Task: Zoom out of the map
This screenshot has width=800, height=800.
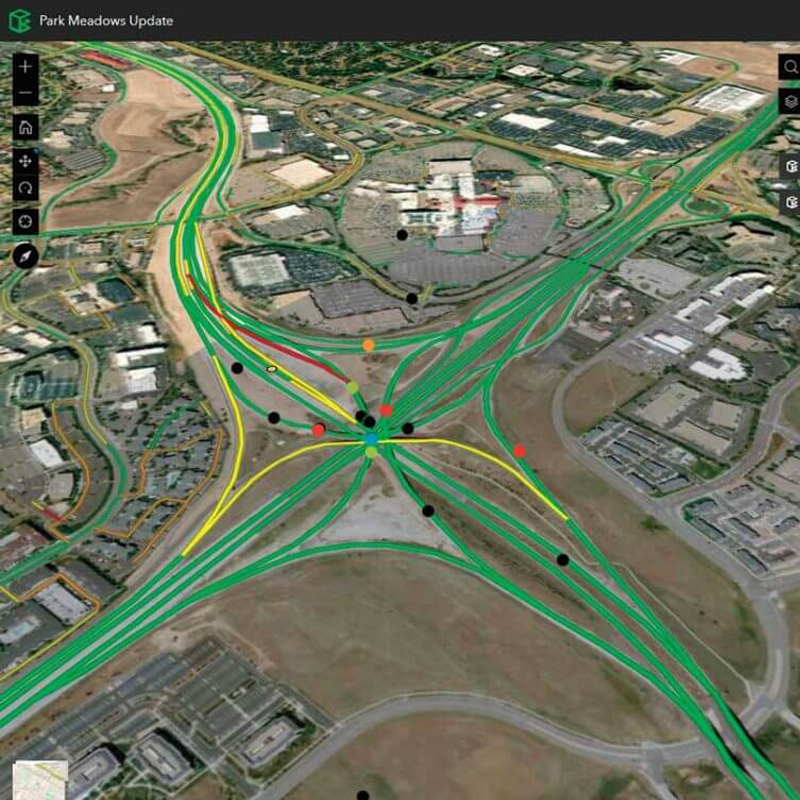Action: [26, 96]
